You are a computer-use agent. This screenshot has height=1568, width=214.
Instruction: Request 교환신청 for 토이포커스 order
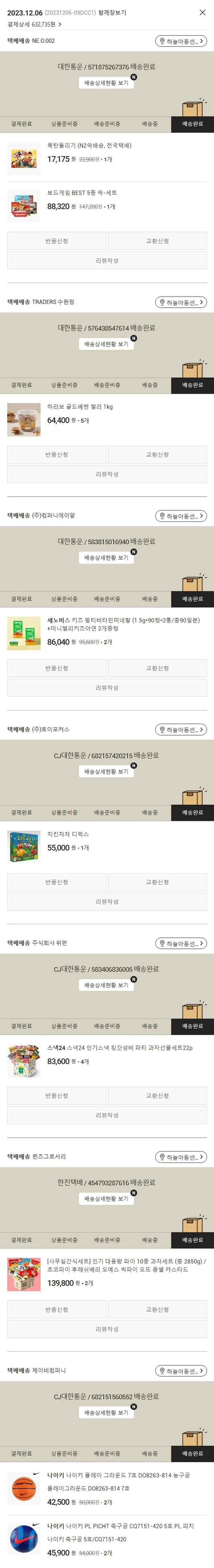click(x=158, y=882)
